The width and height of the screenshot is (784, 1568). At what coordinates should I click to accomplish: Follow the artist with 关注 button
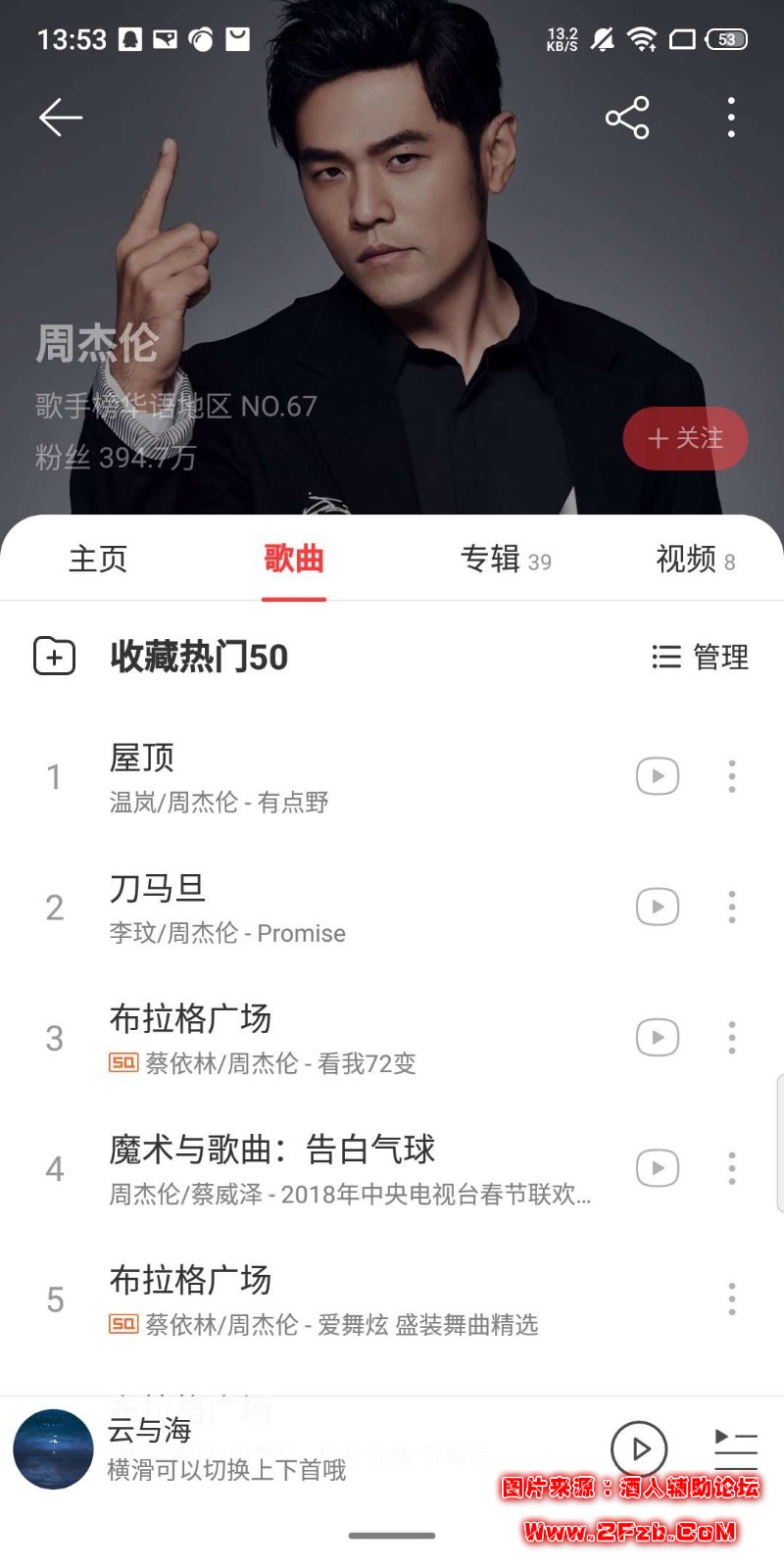pyautogui.click(x=685, y=438)
